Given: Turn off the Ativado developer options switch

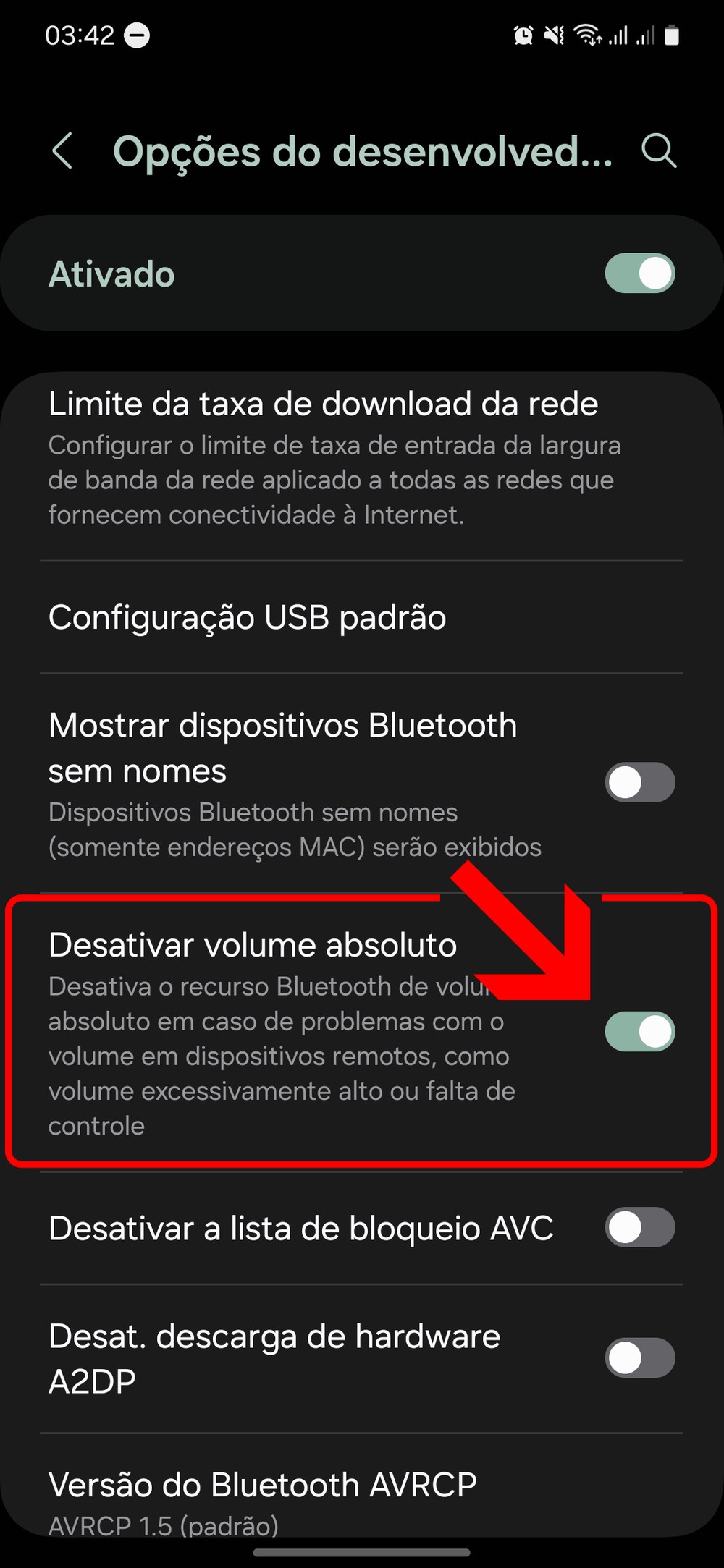Looking at the screenshot, I should [x=639, y=274].
